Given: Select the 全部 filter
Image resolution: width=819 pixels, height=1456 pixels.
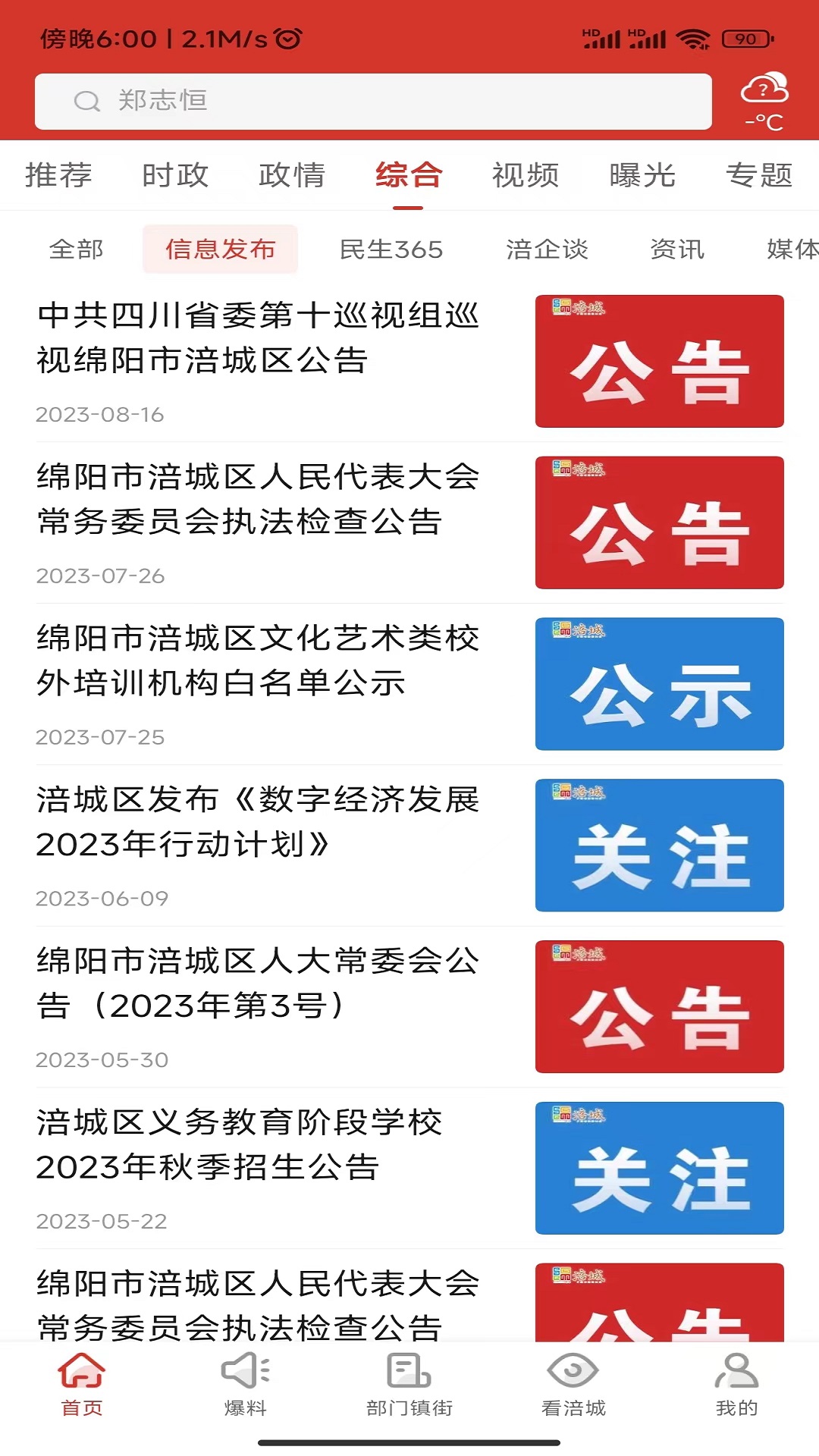Looking at the screenshot, I should [76, 249].
